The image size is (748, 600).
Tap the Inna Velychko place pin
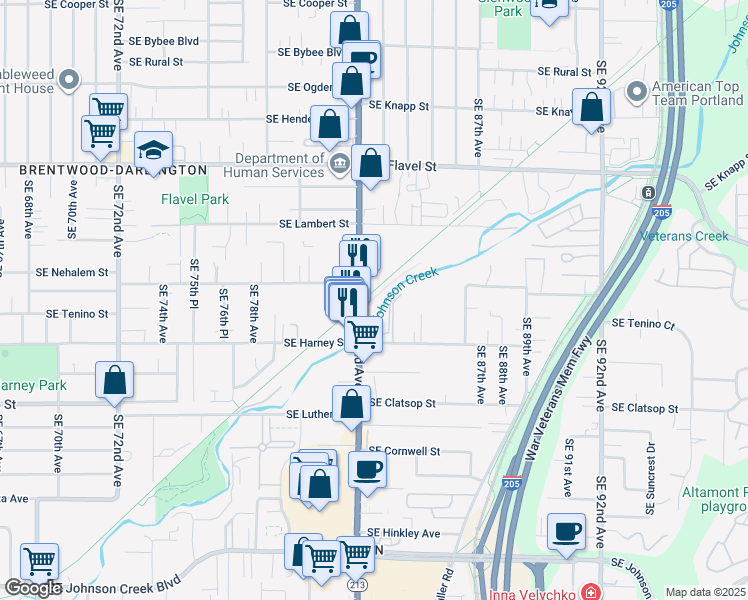point(591,593)
